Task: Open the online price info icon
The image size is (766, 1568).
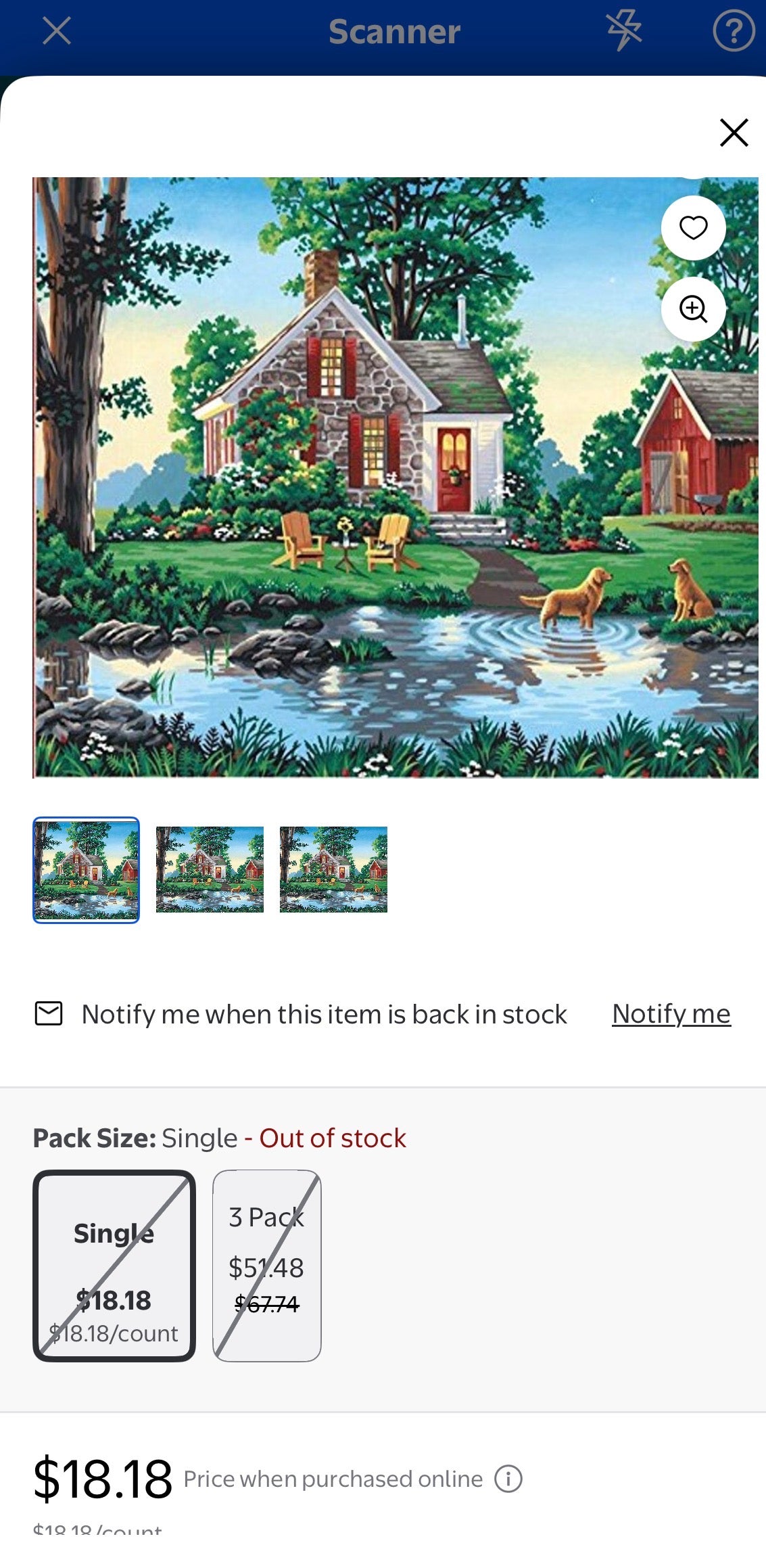Action: click(x=508, y=1479)
